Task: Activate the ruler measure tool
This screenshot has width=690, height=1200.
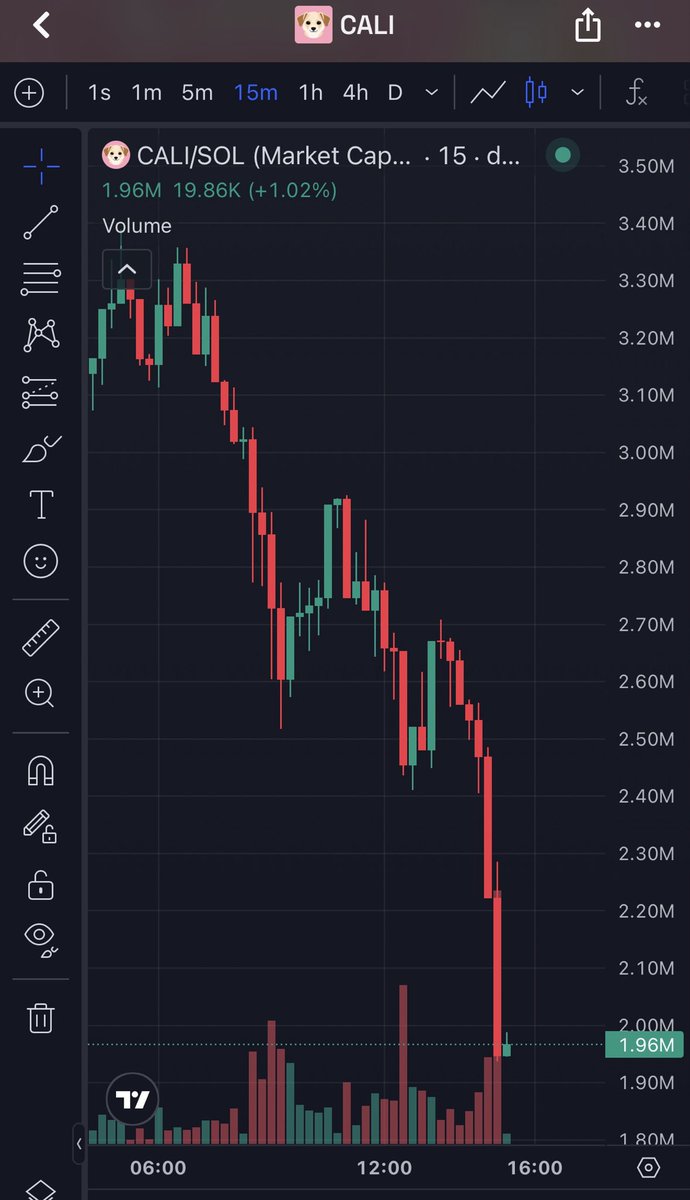Action: click(x=41, y=637)
